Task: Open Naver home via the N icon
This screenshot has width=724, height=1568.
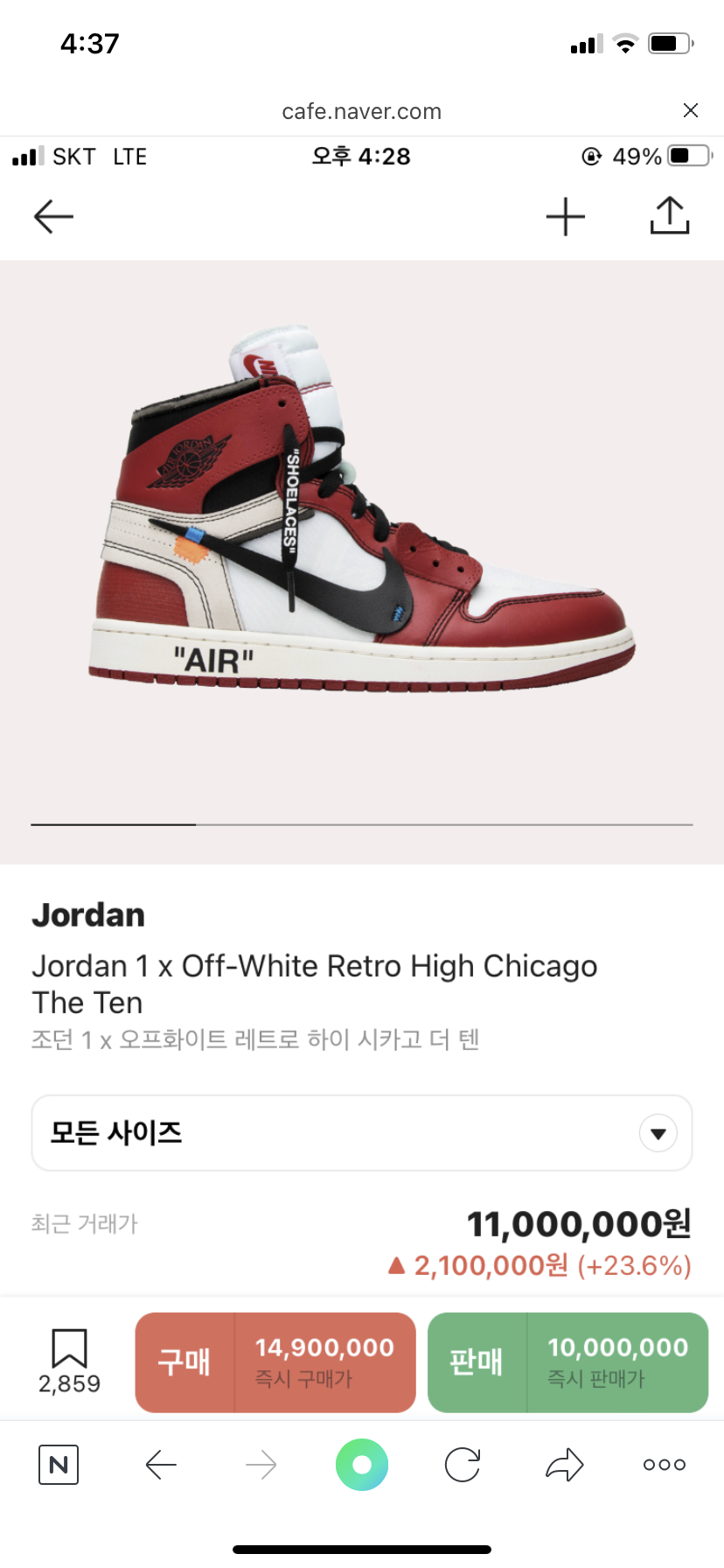Action: click(x=59, y=1465)
